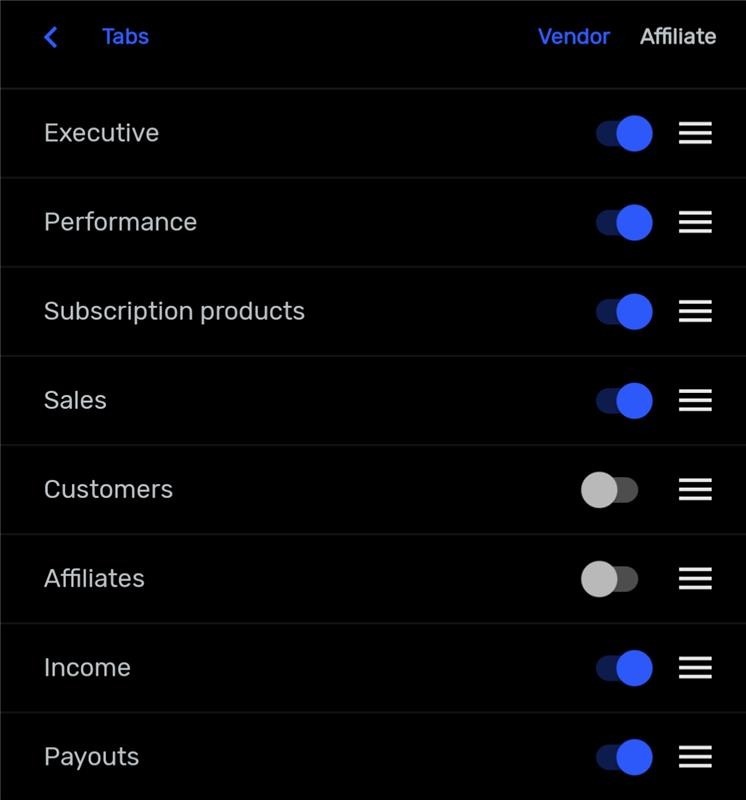Go back using the arrow icon
The width and height of the screenshot is (746, 800).
point(51,37)
